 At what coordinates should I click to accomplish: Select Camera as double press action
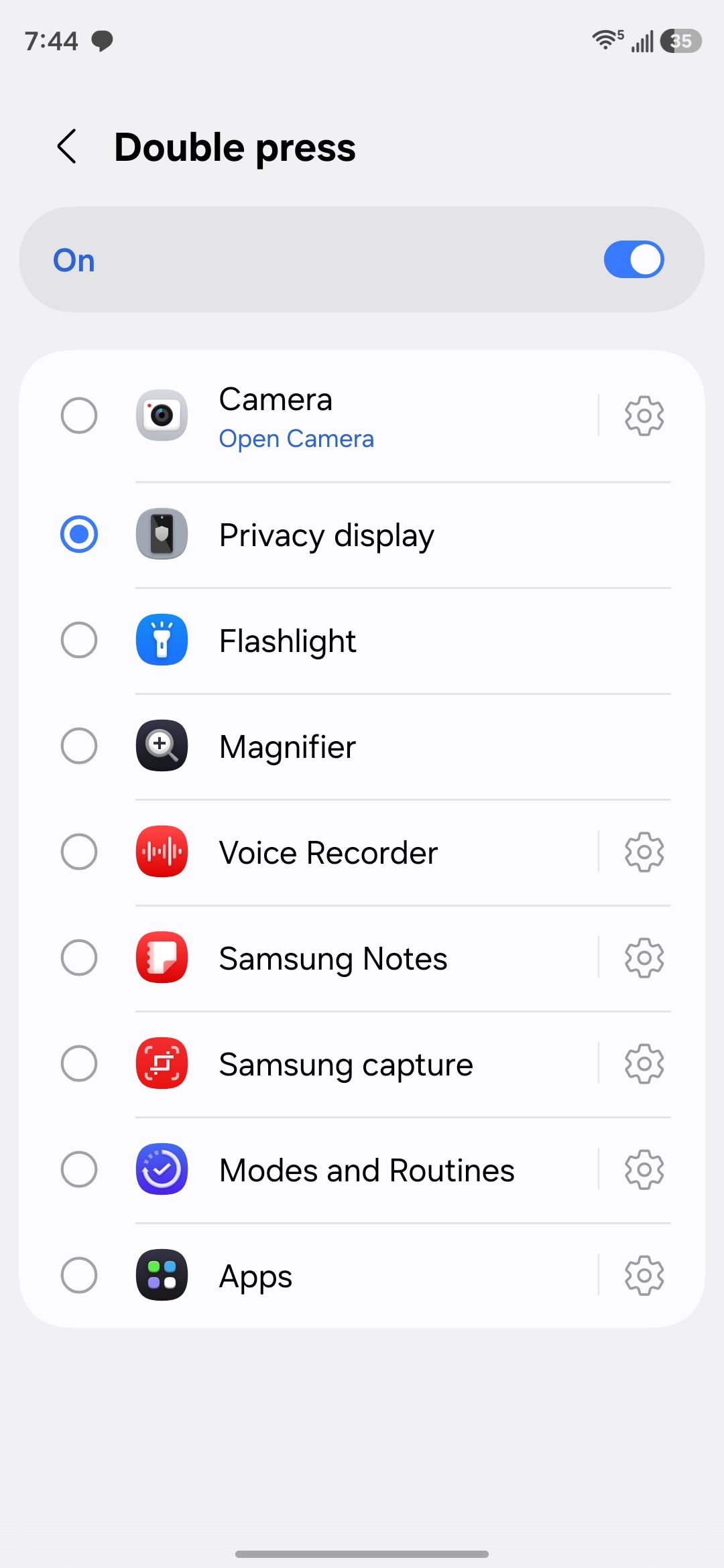(x=79, y=415)
